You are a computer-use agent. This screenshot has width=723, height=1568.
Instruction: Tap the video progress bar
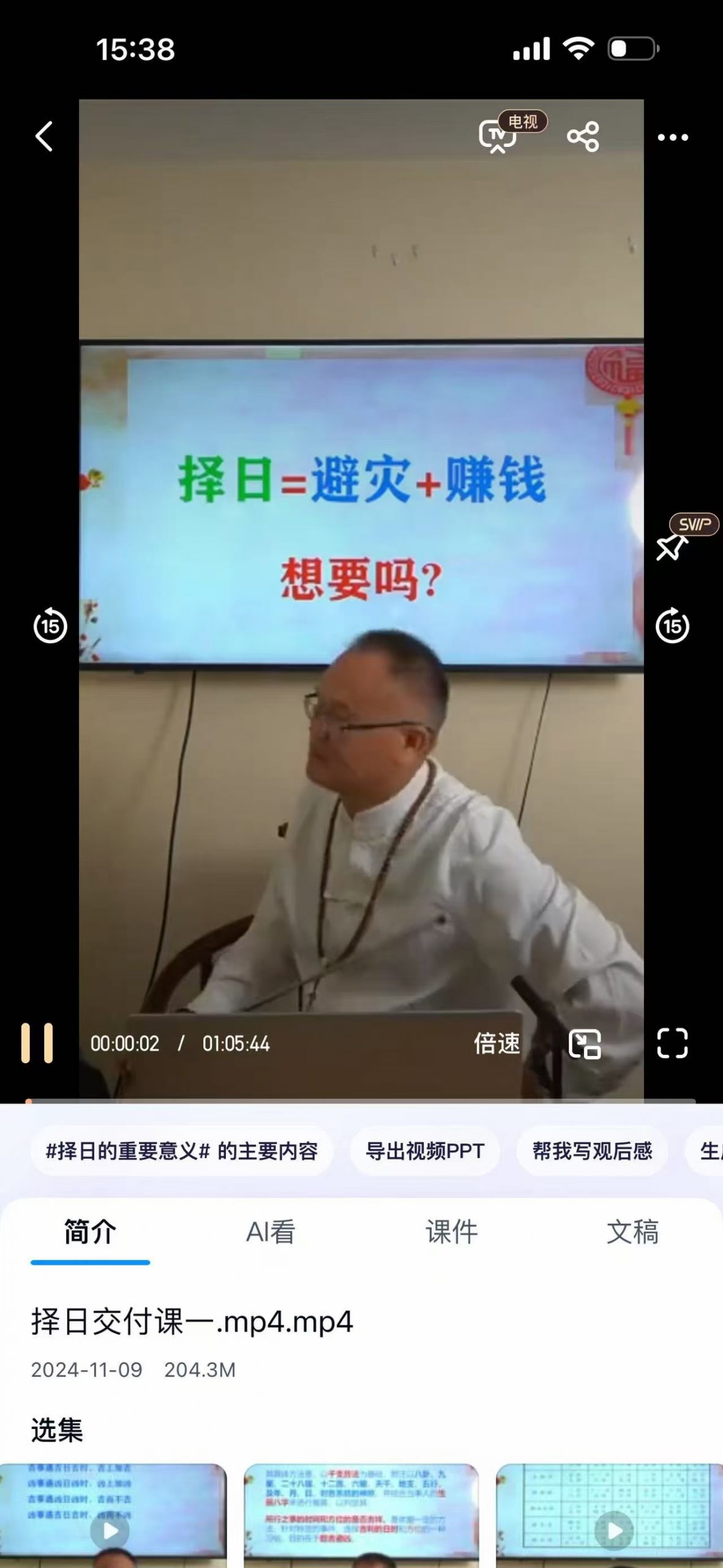tap(361, 1101)
